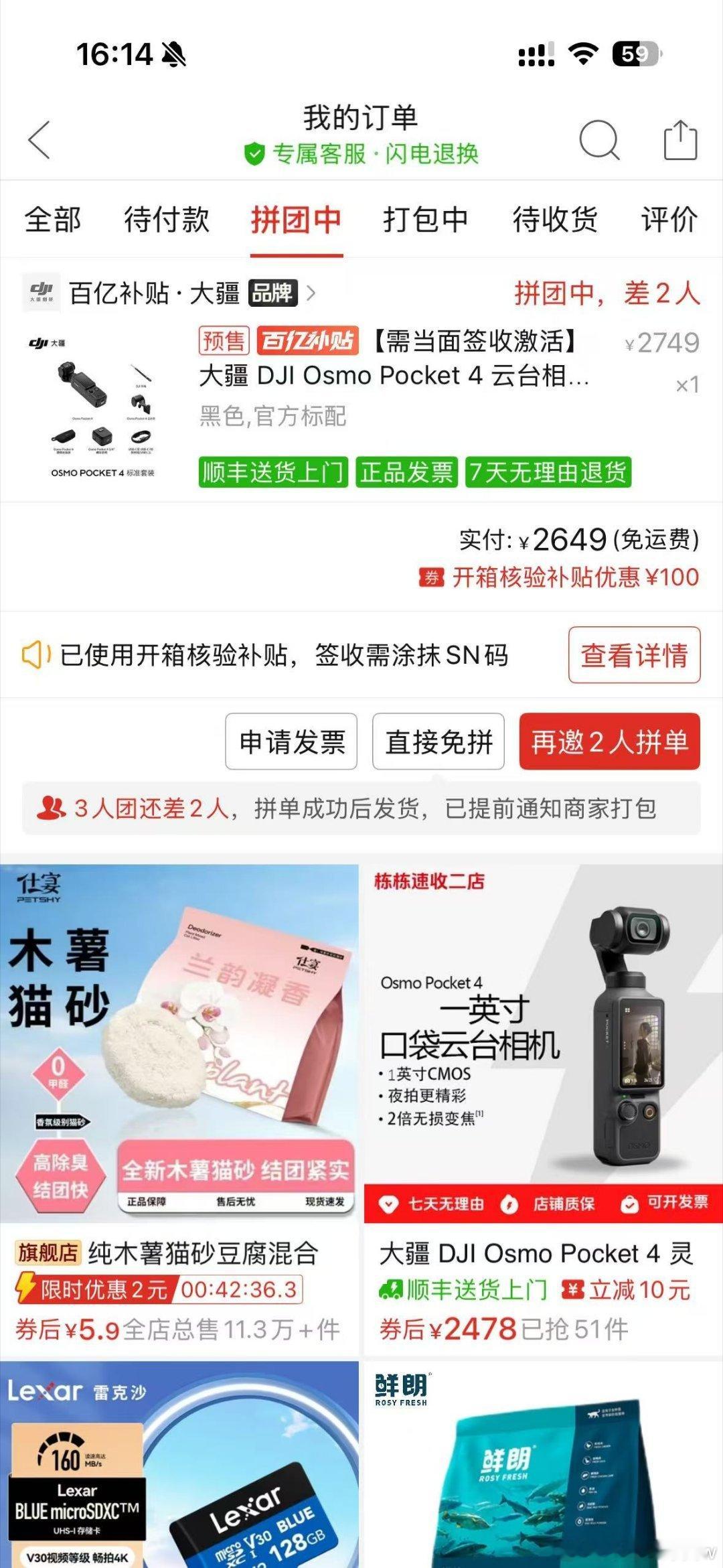Switch to the 评价 tab
Image resolution: width=723 pixels, height=1568 pixels.
669,220
